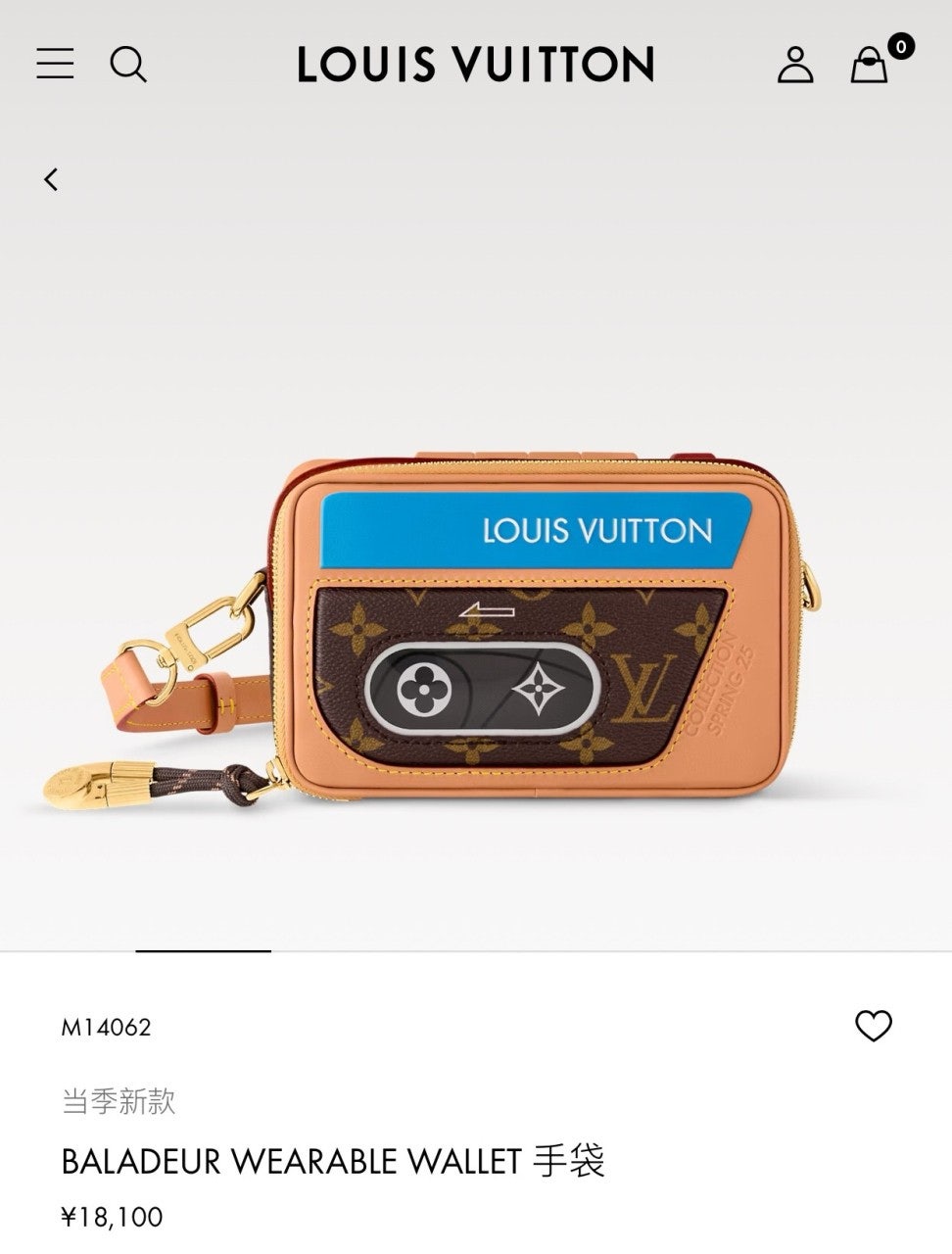Open the search icon

click(127, 65)
